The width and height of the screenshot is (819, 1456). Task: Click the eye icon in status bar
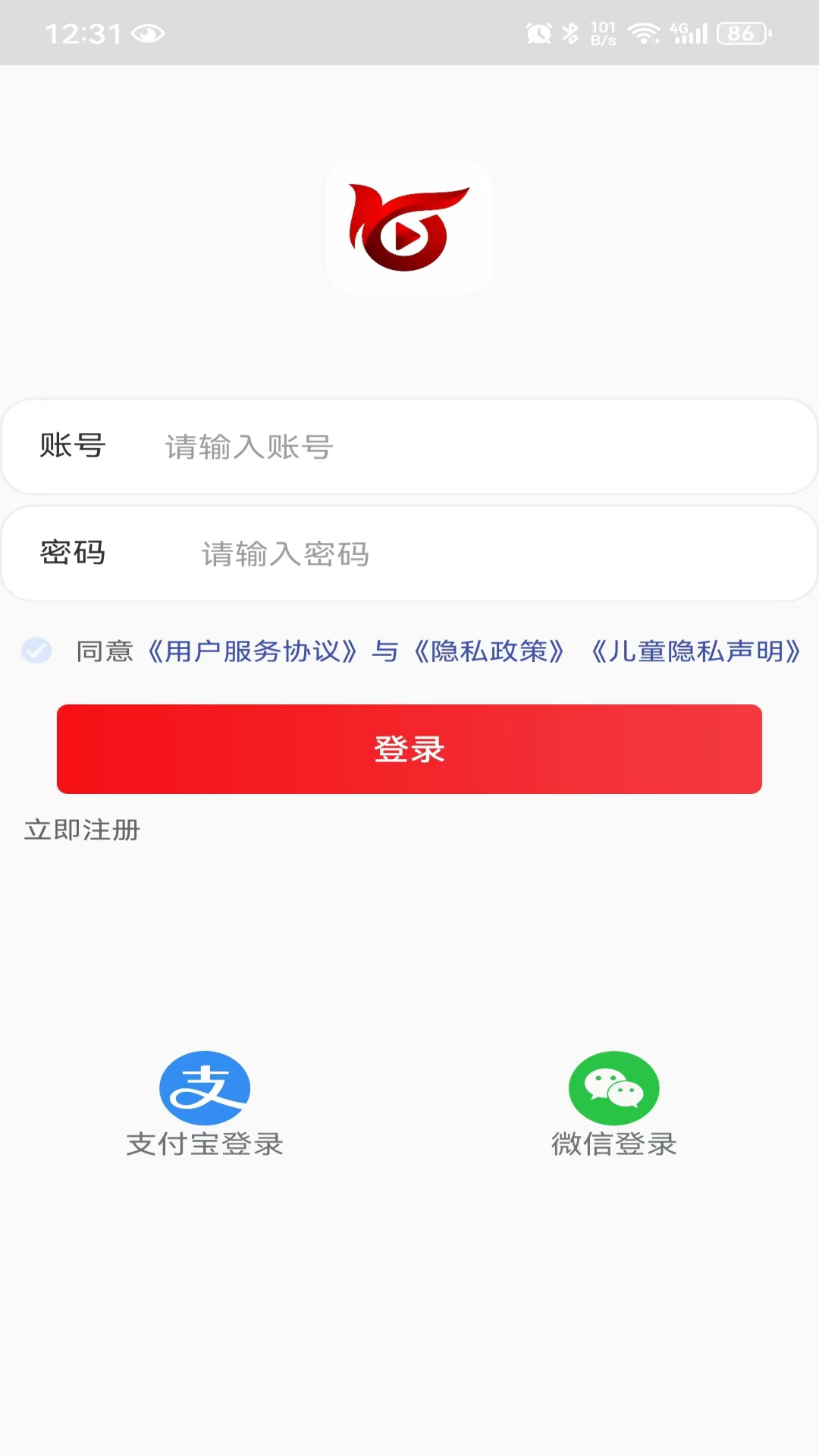coord(149,33)
